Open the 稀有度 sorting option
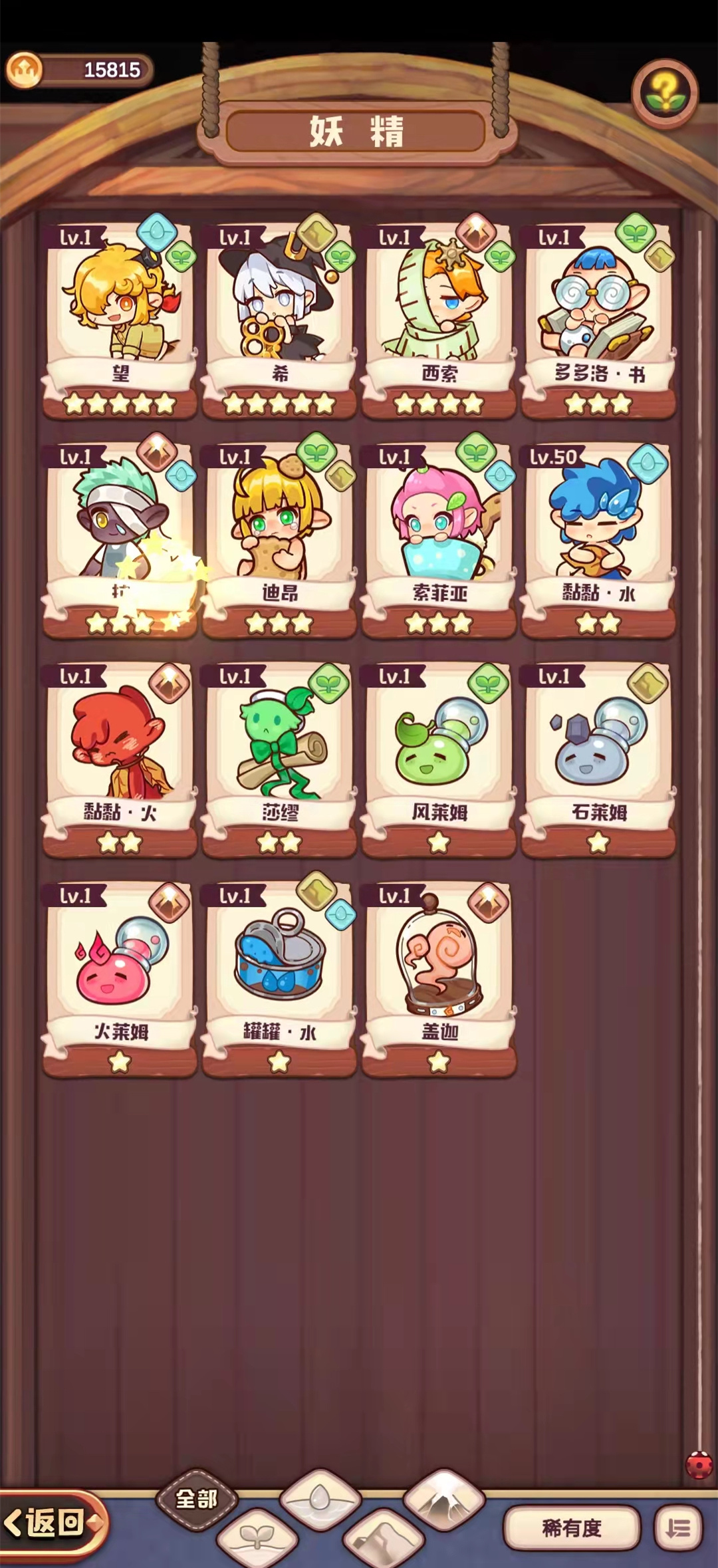 tap(572, 1528)
